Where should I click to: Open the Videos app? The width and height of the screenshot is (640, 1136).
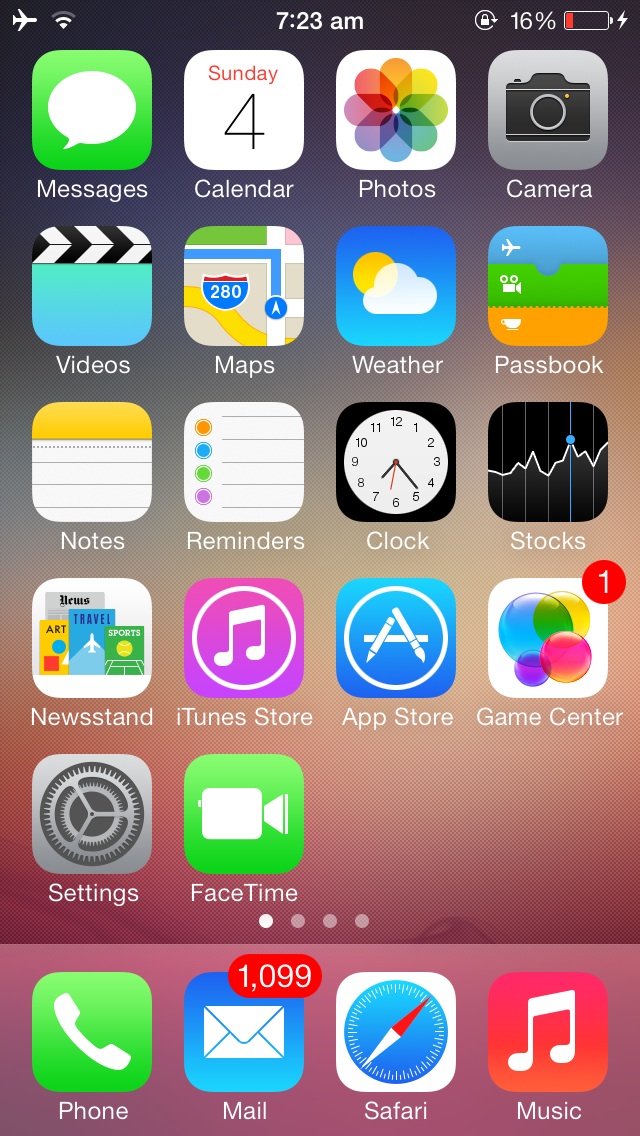pyautogui.click(x=92, y=286)
